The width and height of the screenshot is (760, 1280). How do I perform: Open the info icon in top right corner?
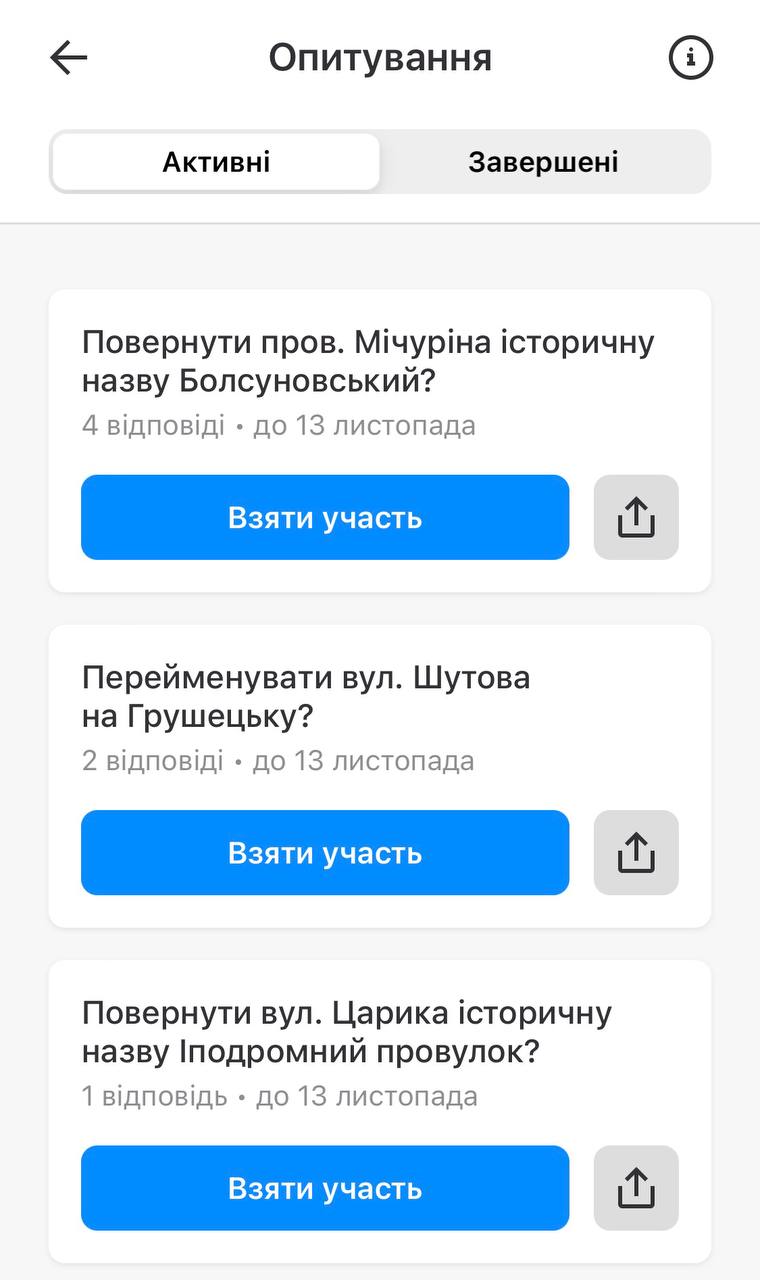pyautogui.click(x=689, y=57)
